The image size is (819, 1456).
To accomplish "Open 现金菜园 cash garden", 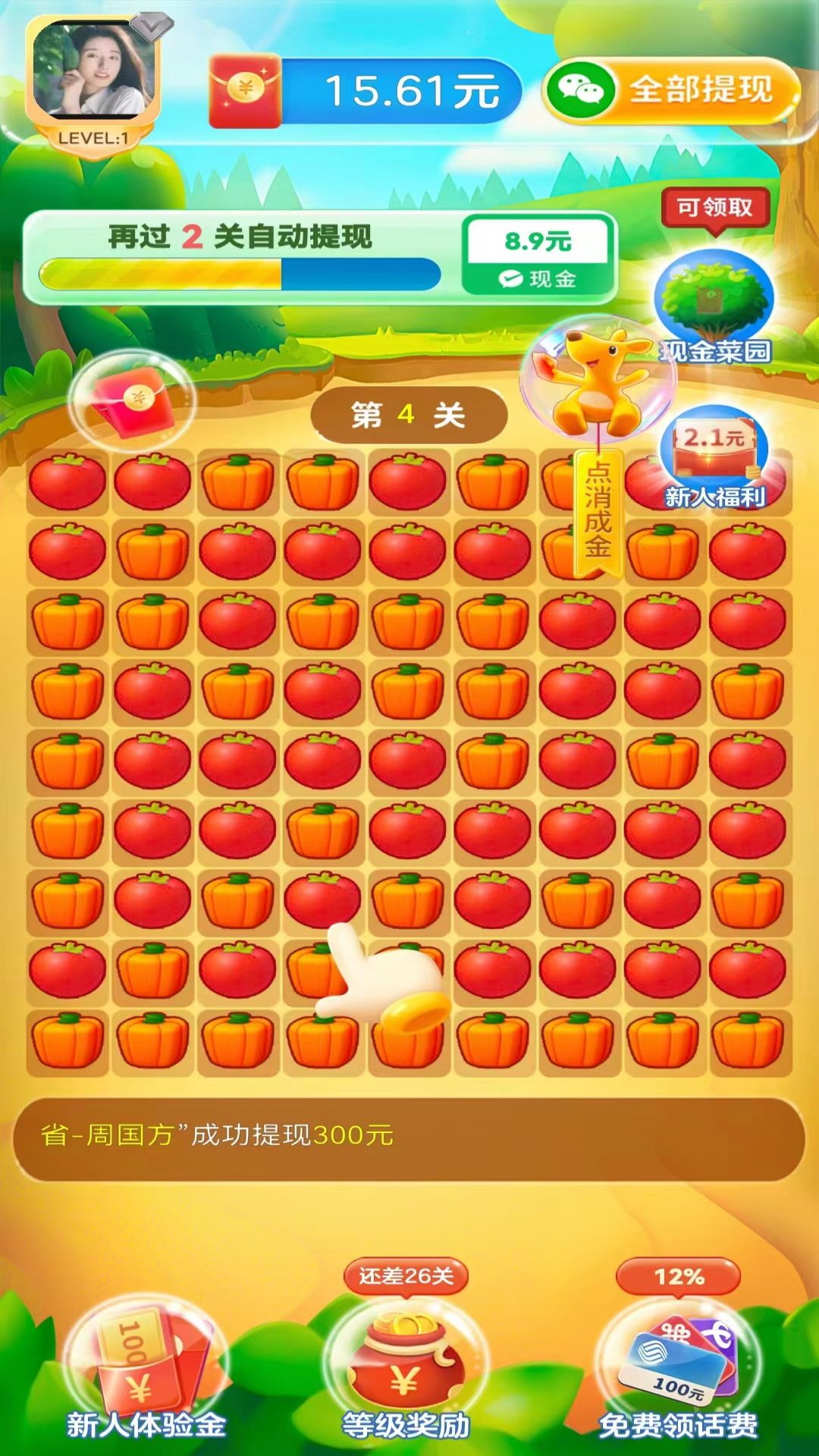I will pos(713,303).
